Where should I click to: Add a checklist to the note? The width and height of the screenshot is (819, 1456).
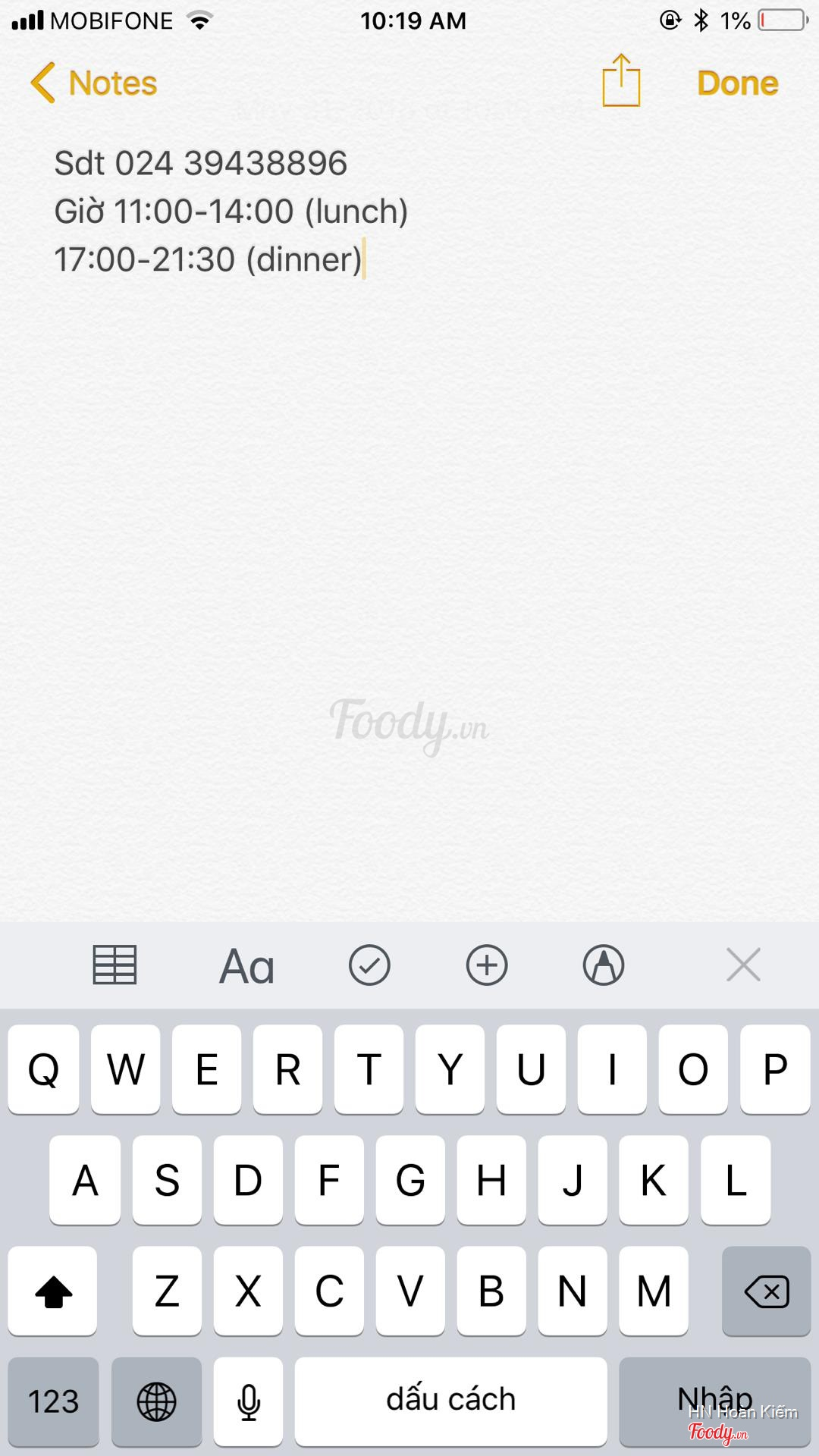(369, 965)
